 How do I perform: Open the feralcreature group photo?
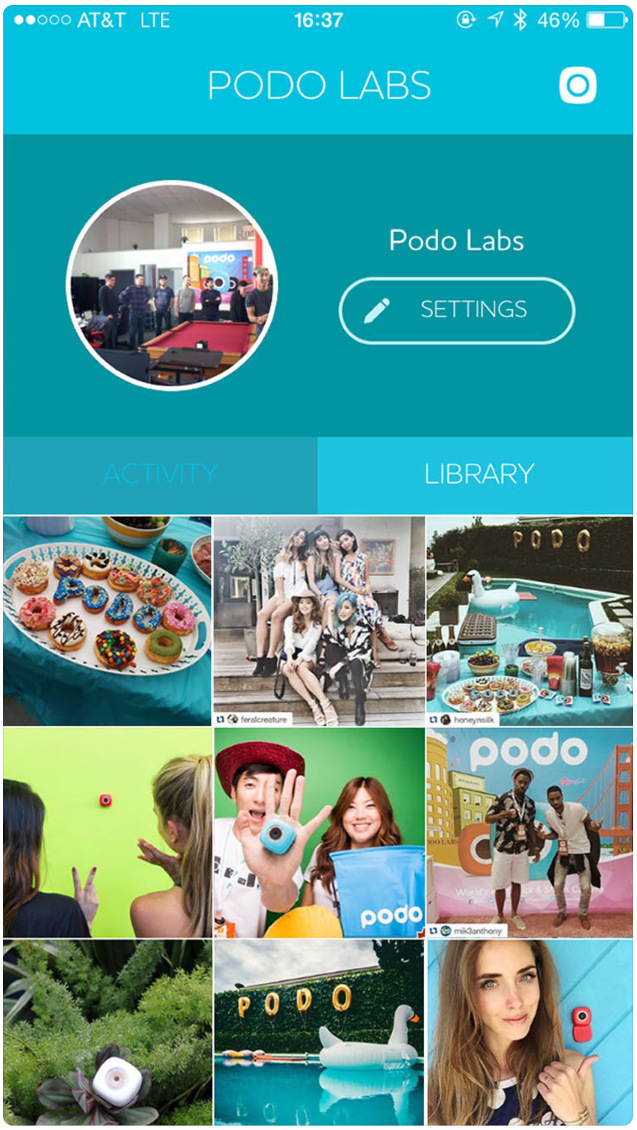319,620
